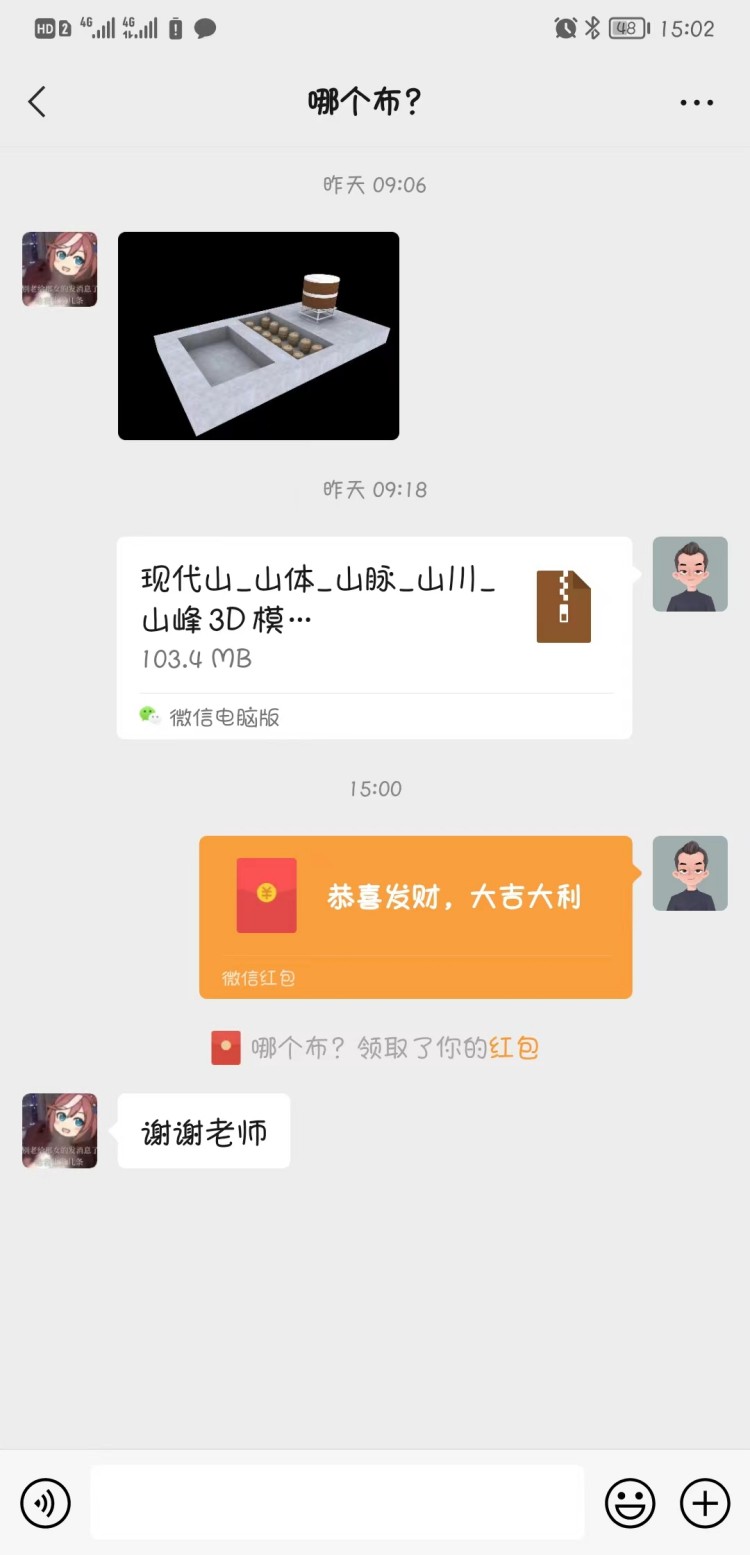Tap the back arrow to leave the chat
750x1555 pixels.
[37, 101]
